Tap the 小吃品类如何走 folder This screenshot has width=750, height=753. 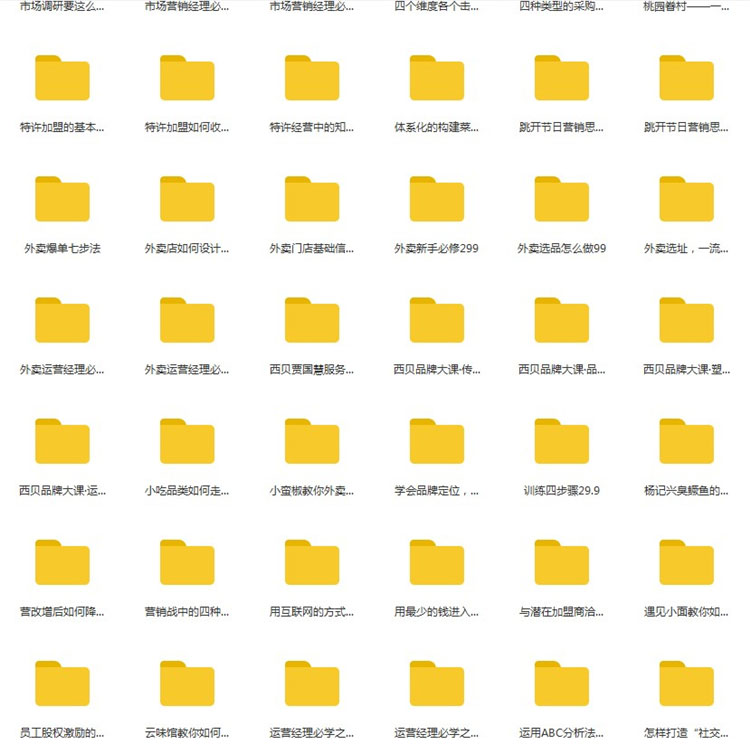click(x=187, y=441)
